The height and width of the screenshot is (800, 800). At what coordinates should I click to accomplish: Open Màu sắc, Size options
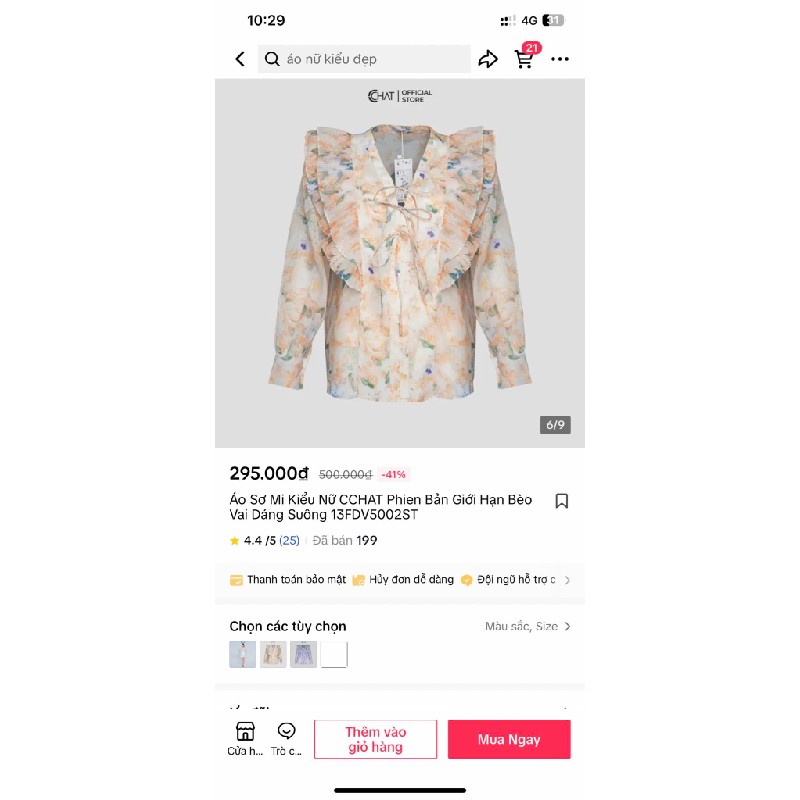point(528,626)
